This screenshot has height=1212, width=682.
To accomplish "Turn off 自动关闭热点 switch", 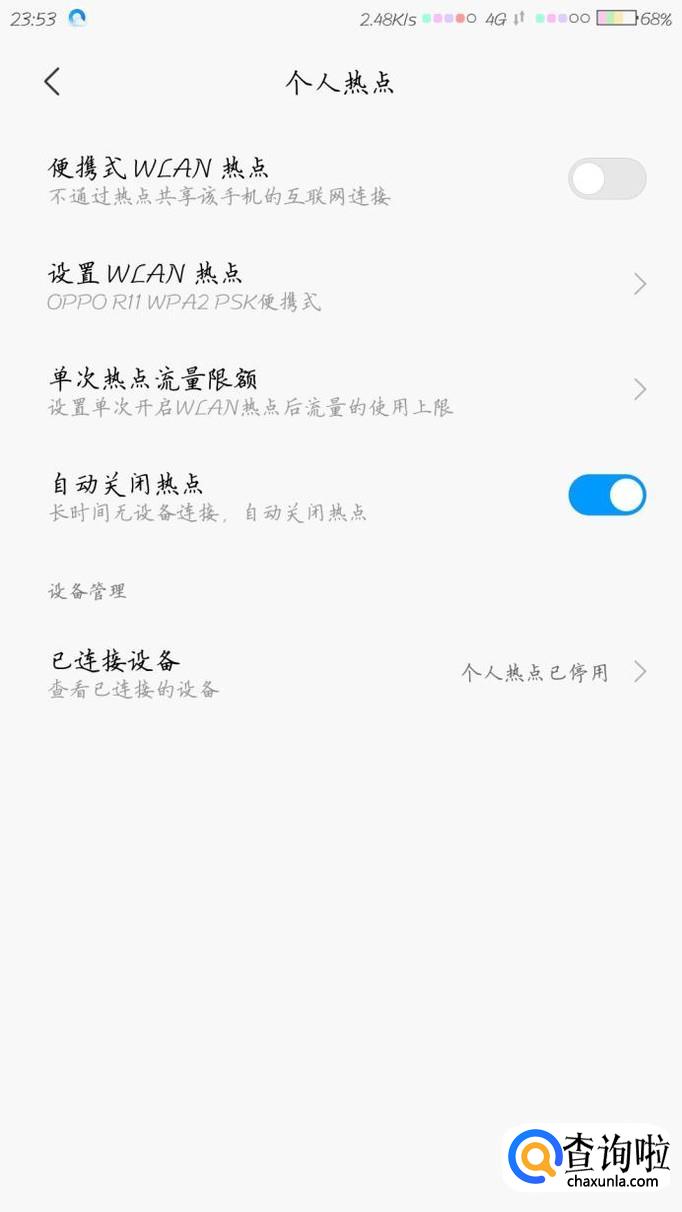I will point(606,495).
